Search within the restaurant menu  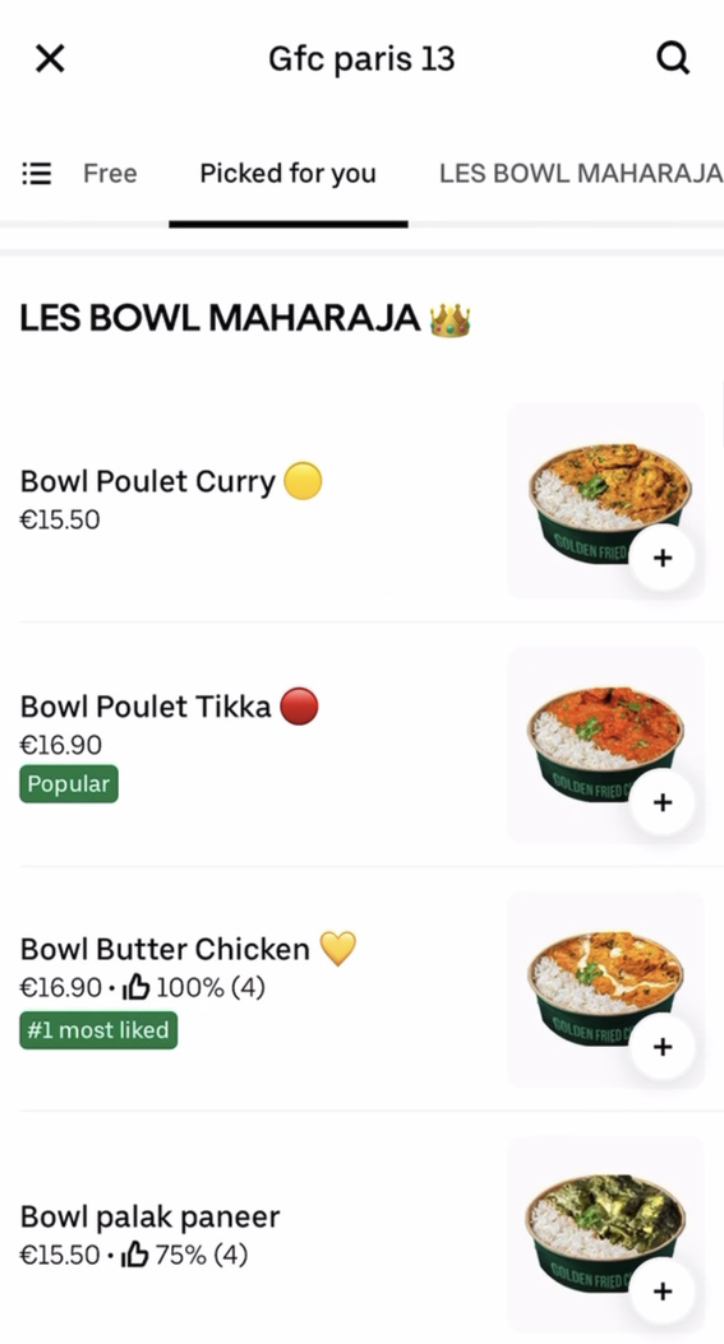pyautogui.click(x=673, y=59)
